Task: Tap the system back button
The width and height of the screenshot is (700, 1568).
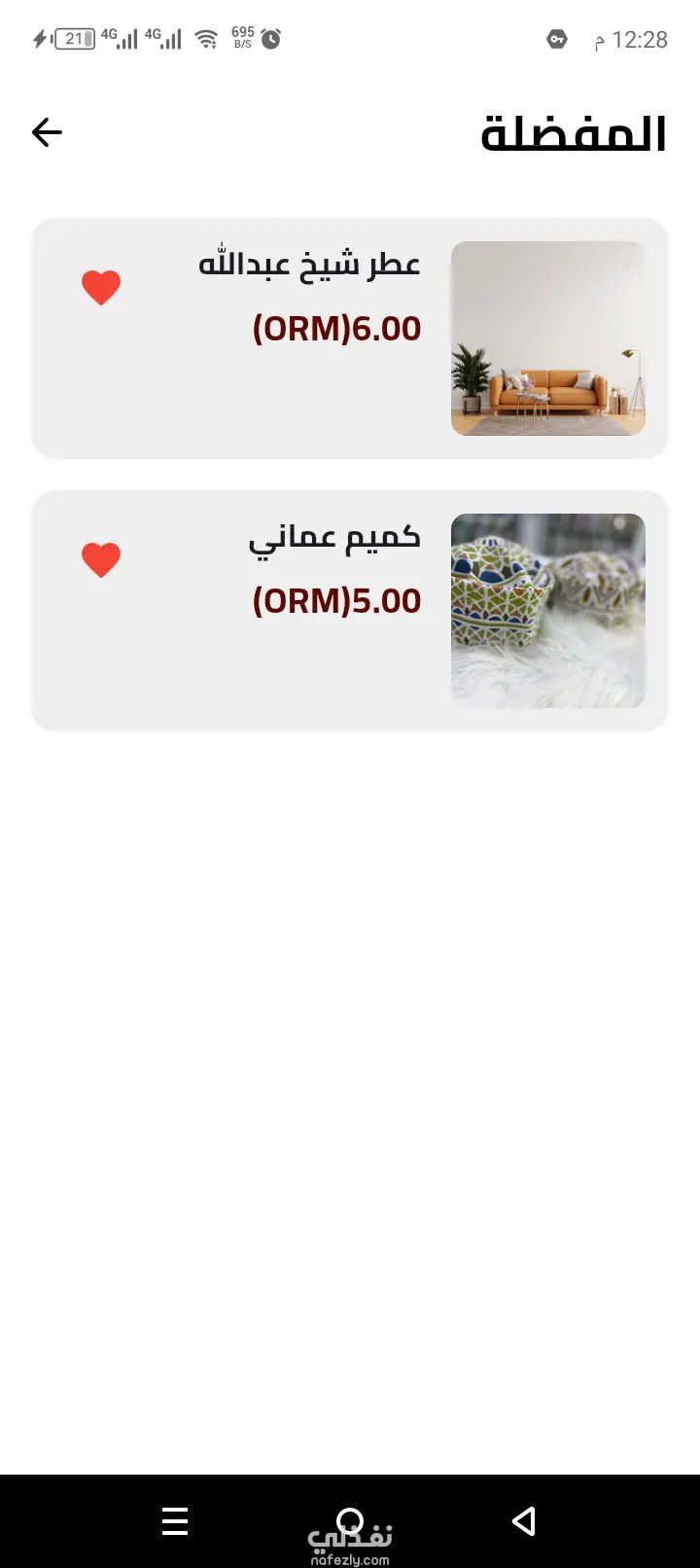Action: click(x=524, y=1521)
